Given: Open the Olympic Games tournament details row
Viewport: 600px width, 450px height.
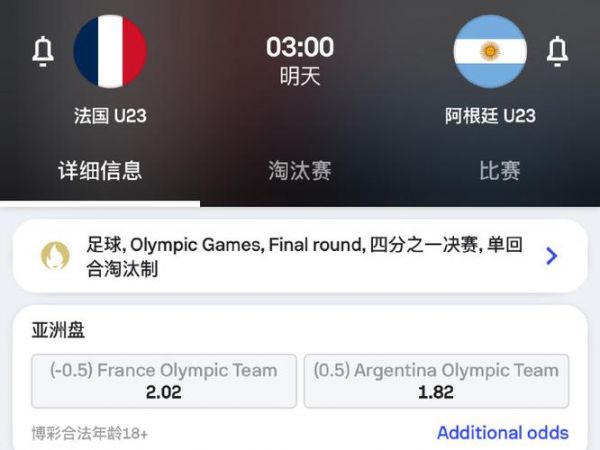Looking at the screenshot, I should tap(300, 256).
